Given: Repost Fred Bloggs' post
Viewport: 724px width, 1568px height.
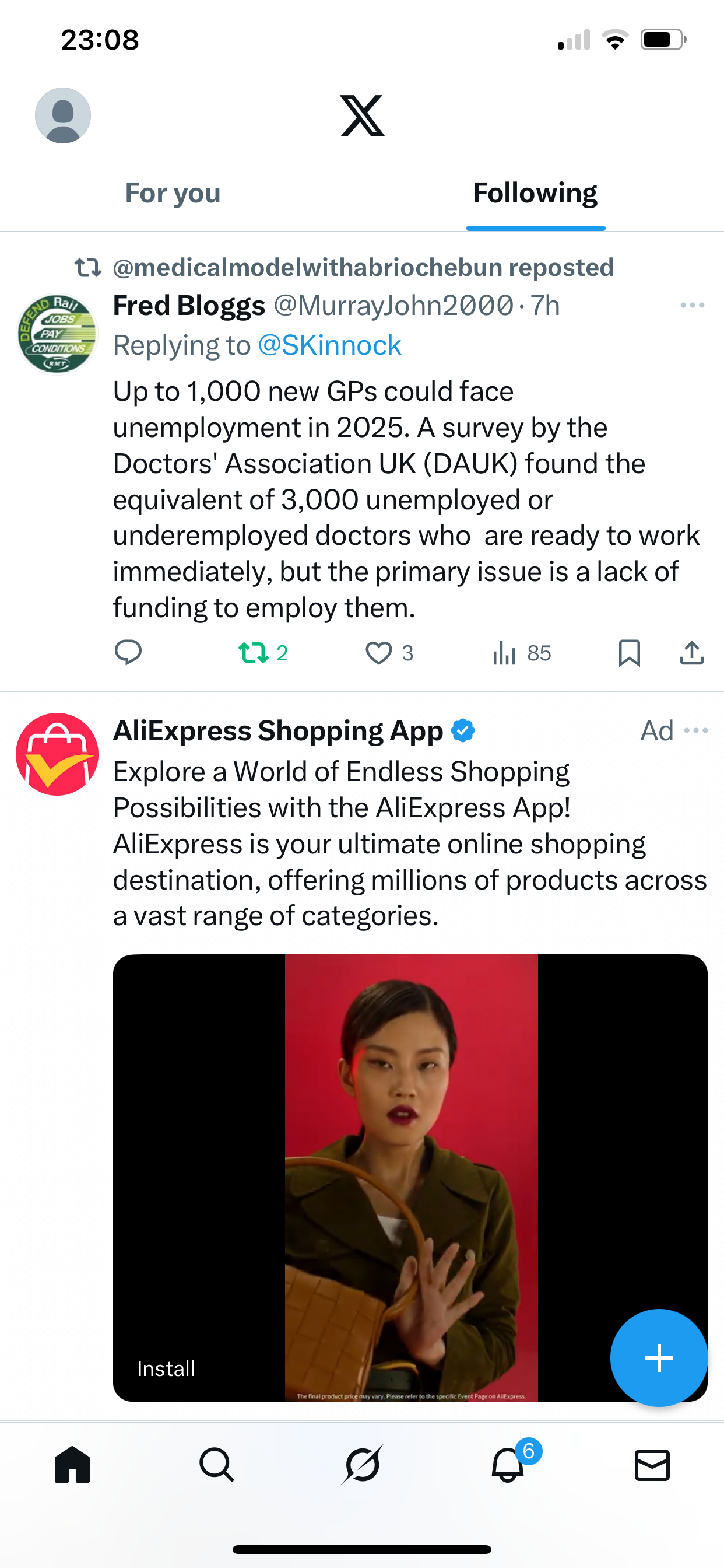Looking at the screenshot, I should tap(254, 653).
